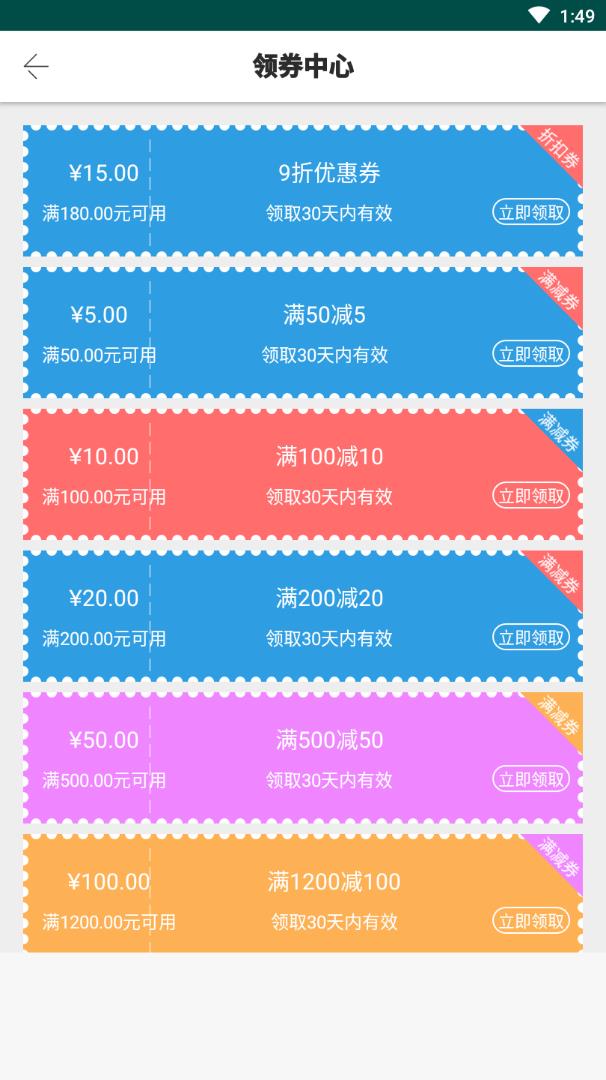
Task: Receive the 满500减50 coupon via 立即领取
Action: (x=531, y=779)
